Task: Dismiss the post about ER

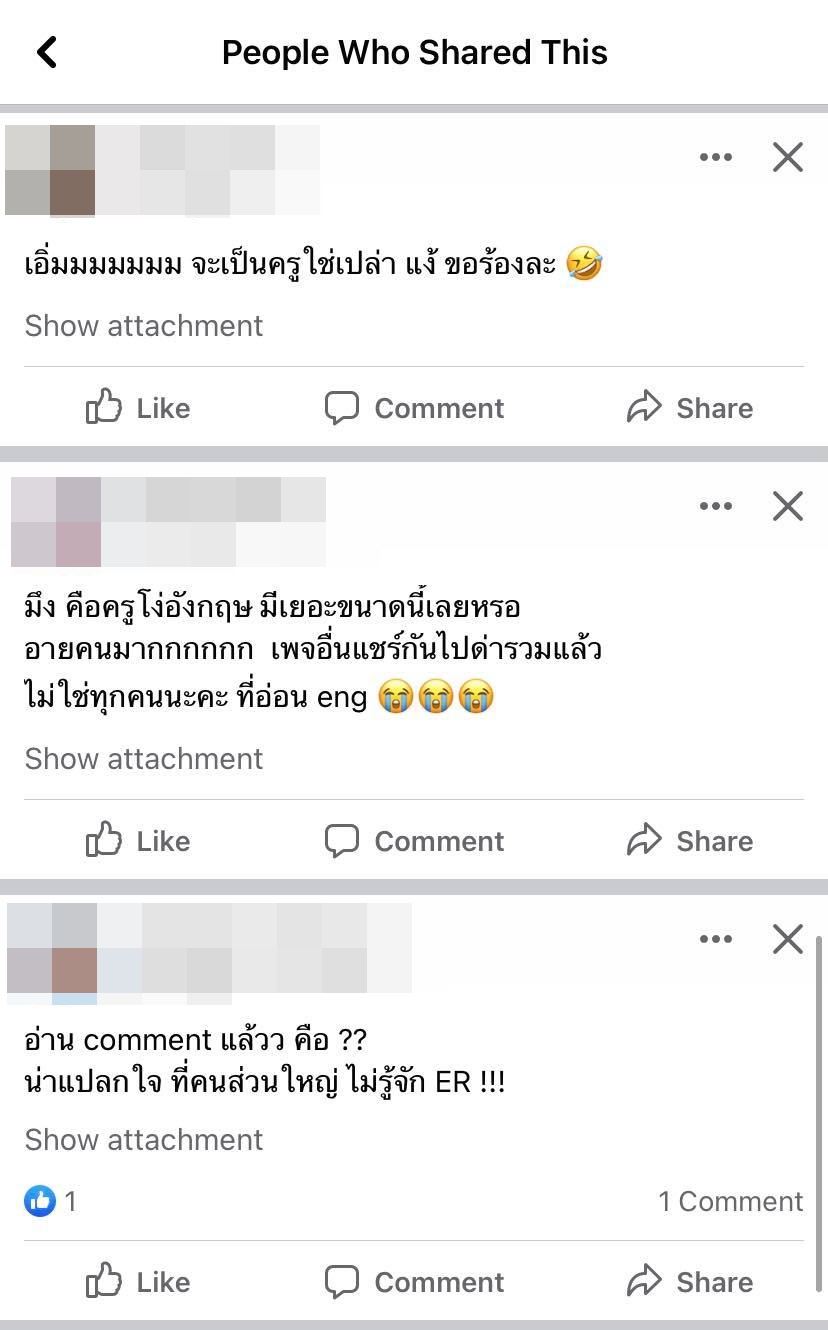Action: pos(788,939)
